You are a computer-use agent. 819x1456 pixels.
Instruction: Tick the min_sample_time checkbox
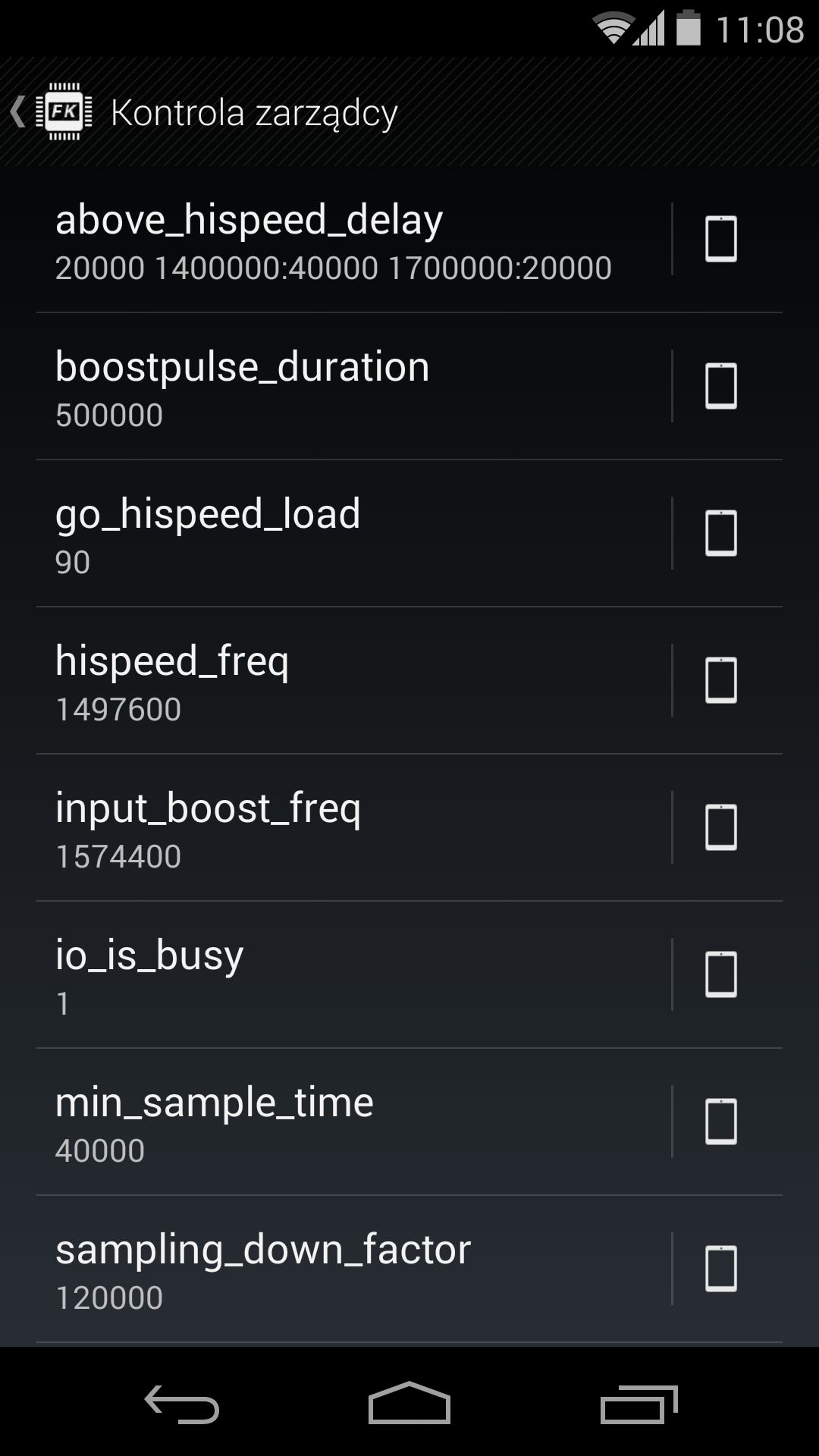tap(720, 1122)
